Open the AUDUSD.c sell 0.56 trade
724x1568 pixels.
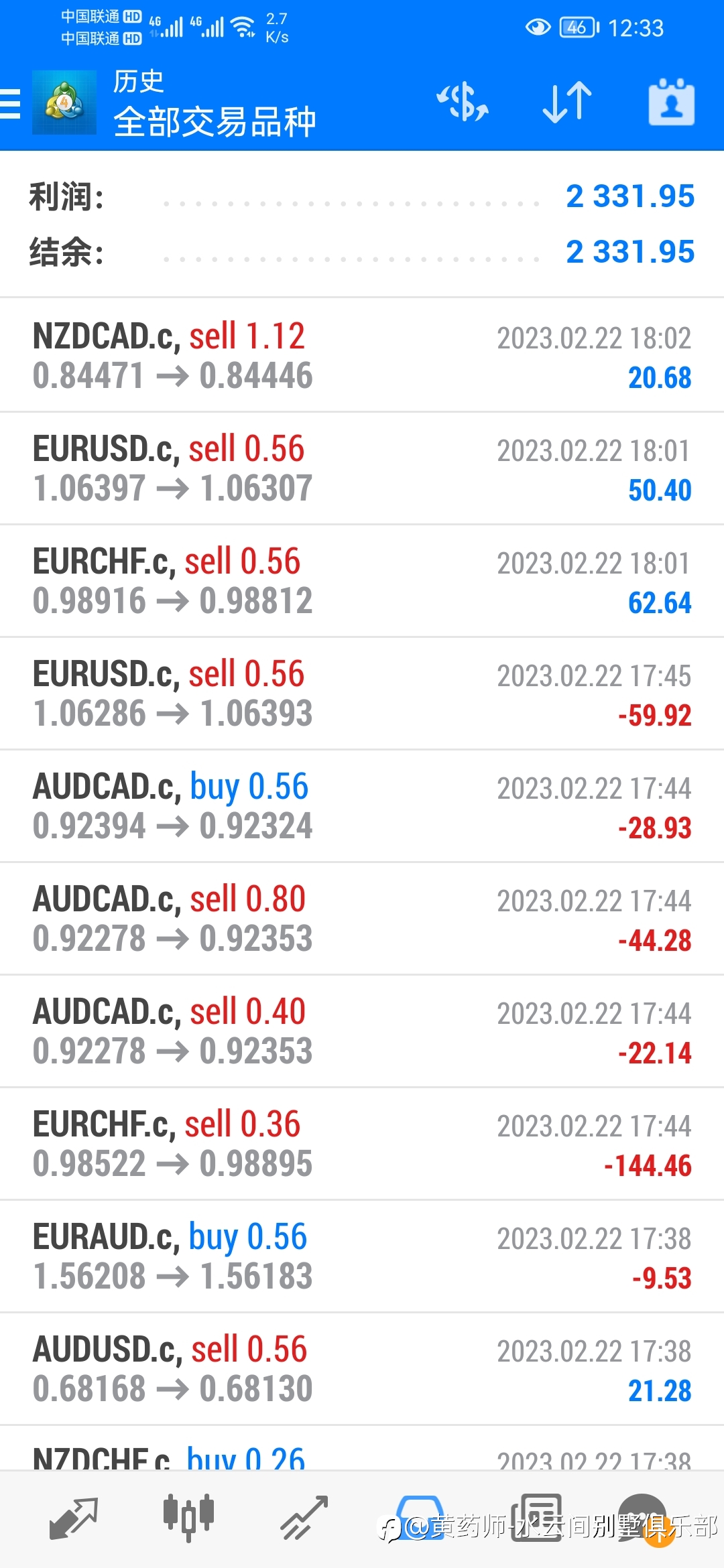[362, 1369]
